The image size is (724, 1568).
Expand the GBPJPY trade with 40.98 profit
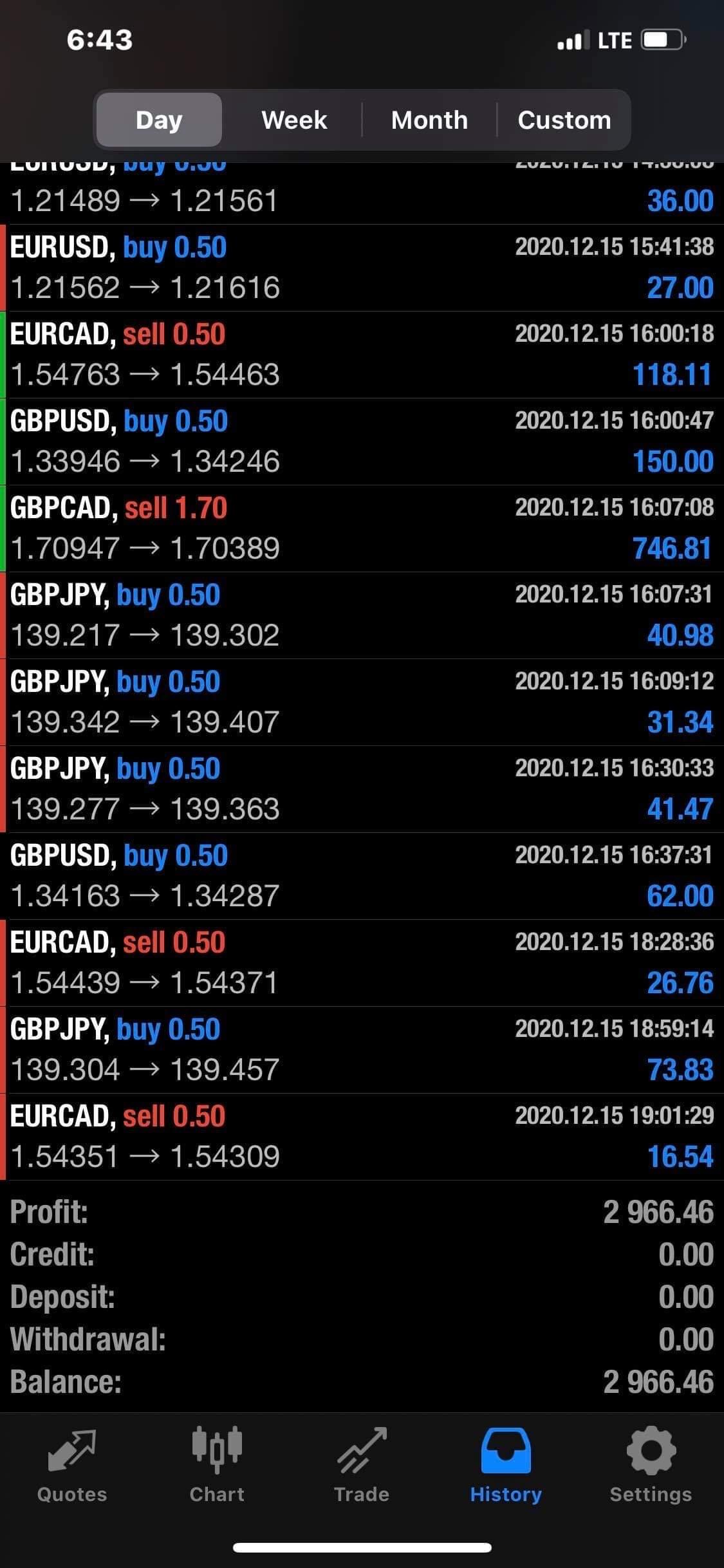(362, 615)
